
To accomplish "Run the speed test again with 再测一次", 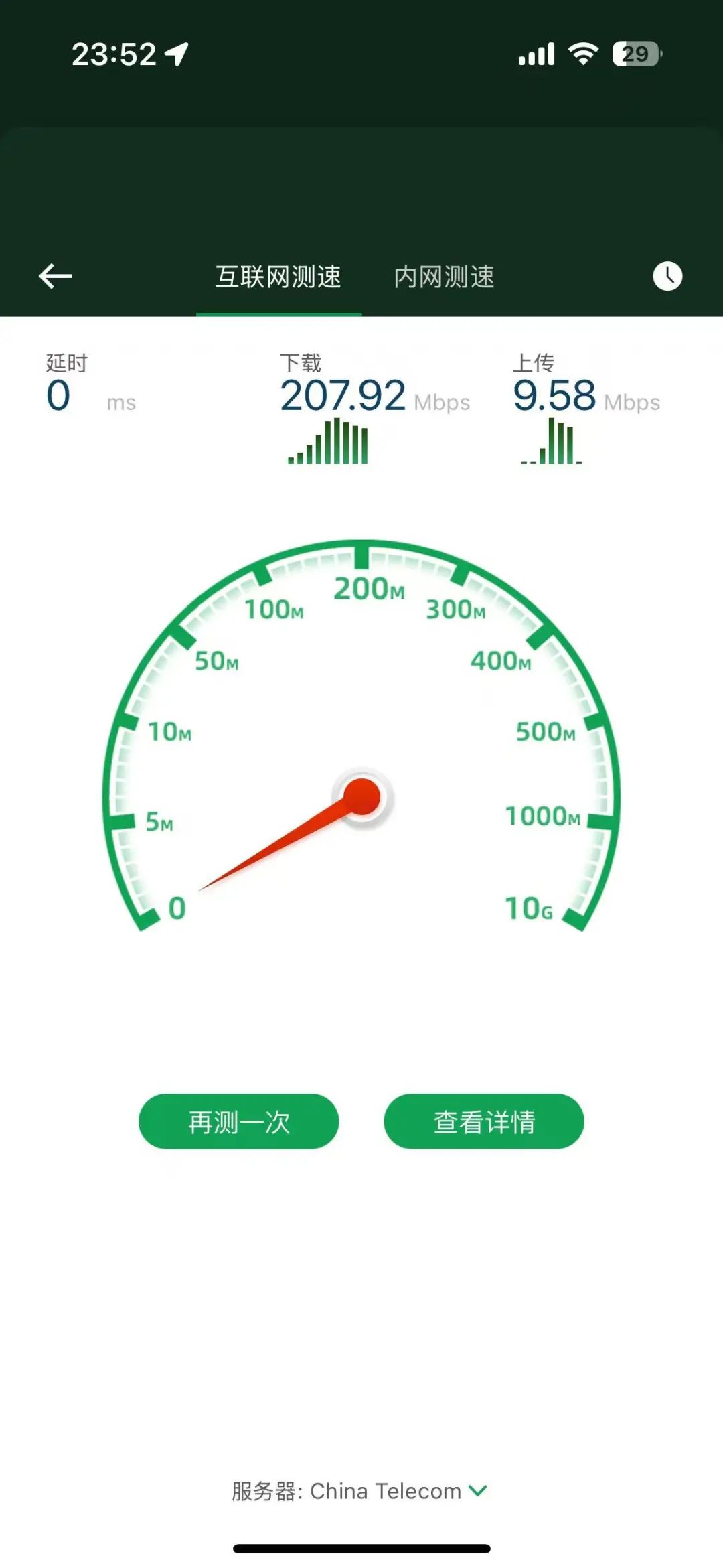I will pyautogui.click(x=238, y=1121).
